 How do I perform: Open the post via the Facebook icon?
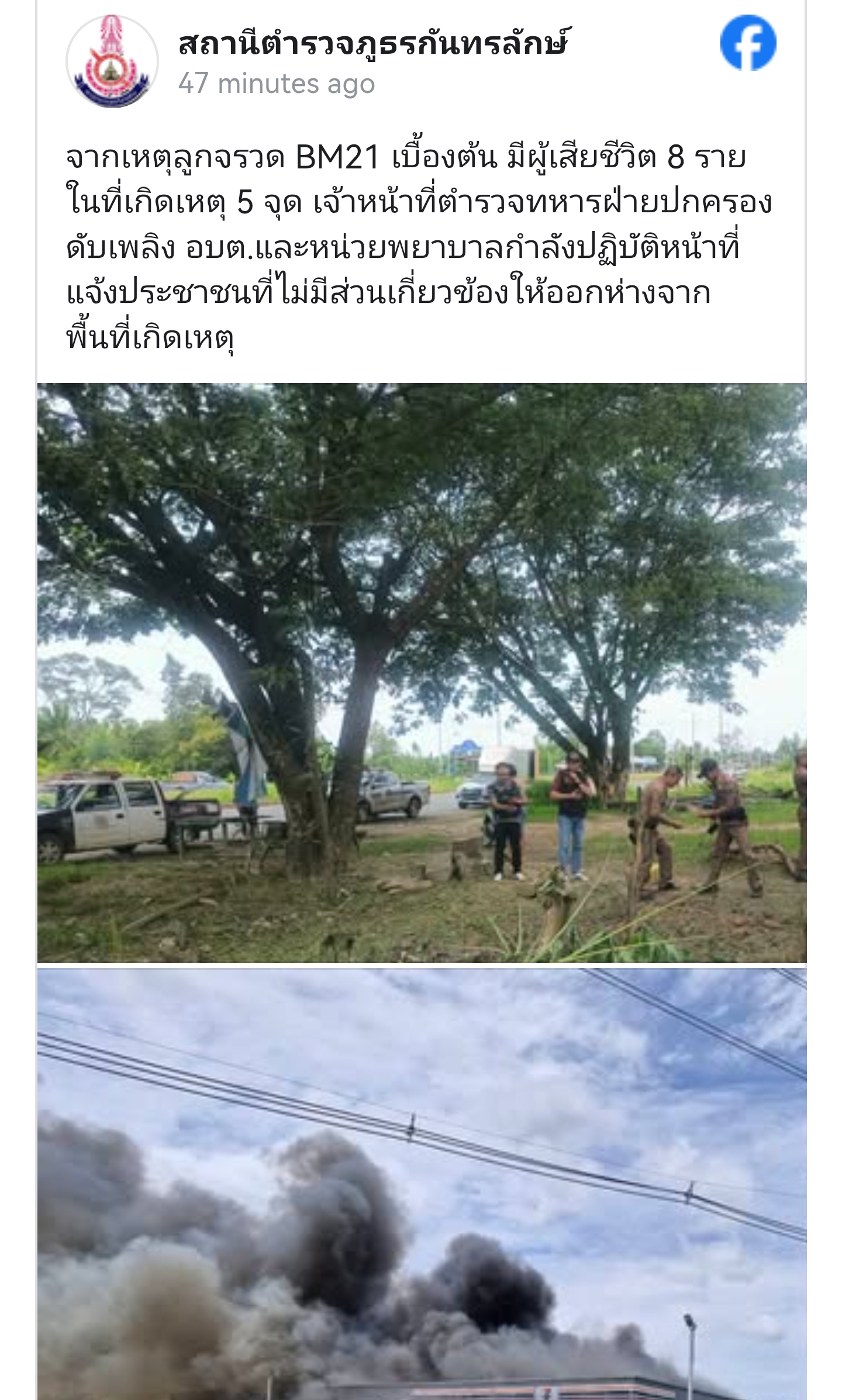coord(748,43)
